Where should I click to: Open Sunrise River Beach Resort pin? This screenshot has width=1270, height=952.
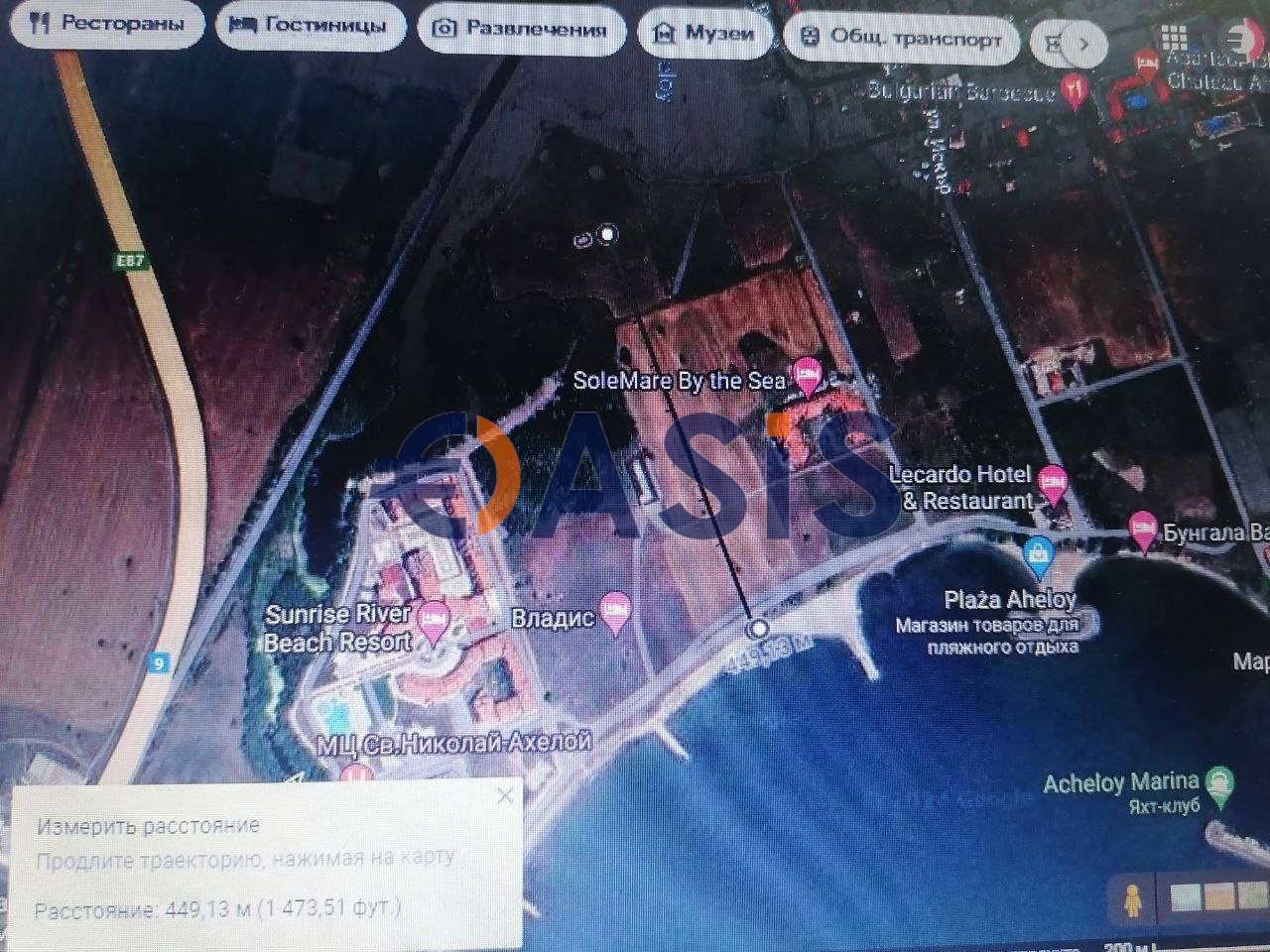[x=434, y=622]
